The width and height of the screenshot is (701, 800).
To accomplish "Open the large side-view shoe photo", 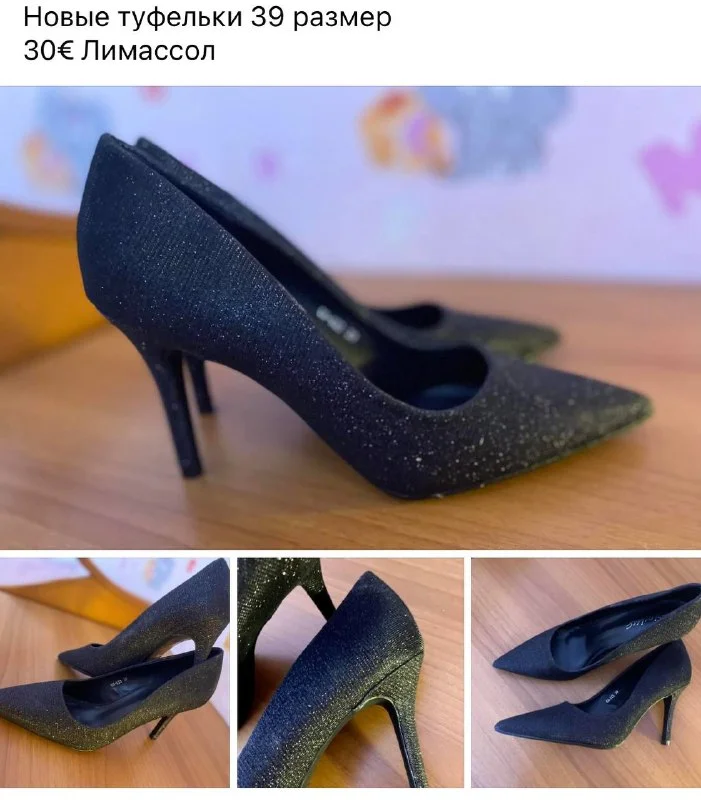I will tap(350, 318).
